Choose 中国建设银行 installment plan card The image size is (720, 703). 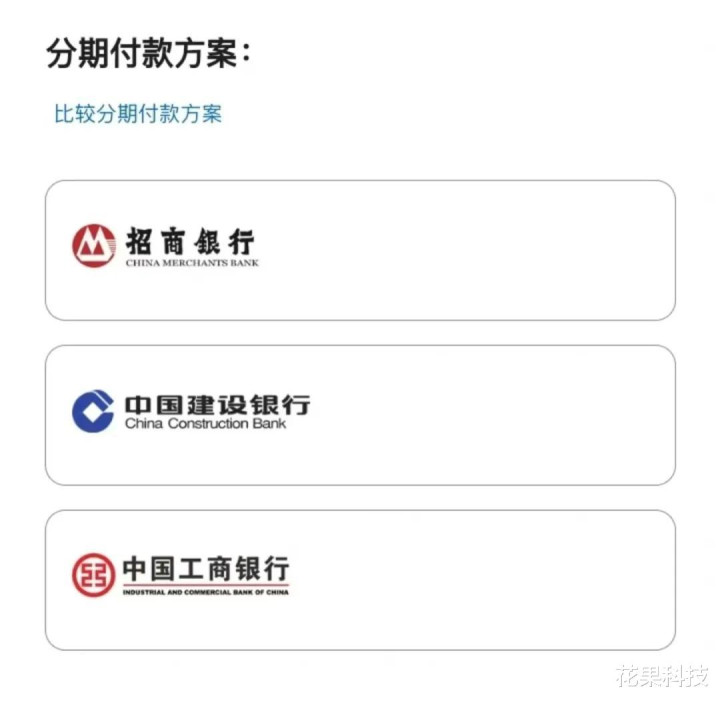[x=360, y=415]
